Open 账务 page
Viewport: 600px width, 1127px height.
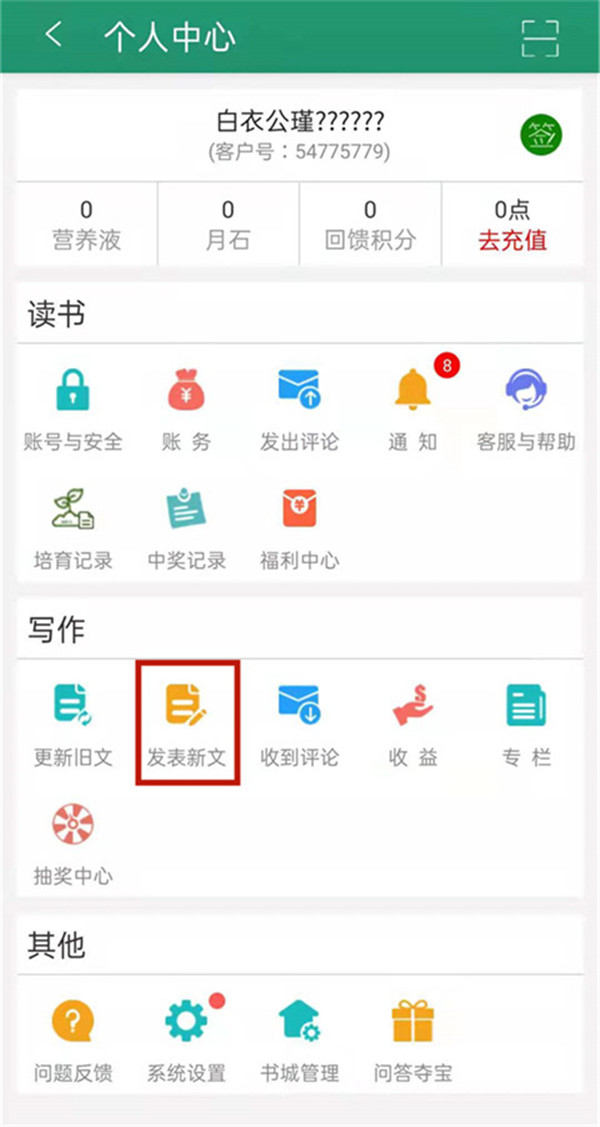[x=186, y=408]
